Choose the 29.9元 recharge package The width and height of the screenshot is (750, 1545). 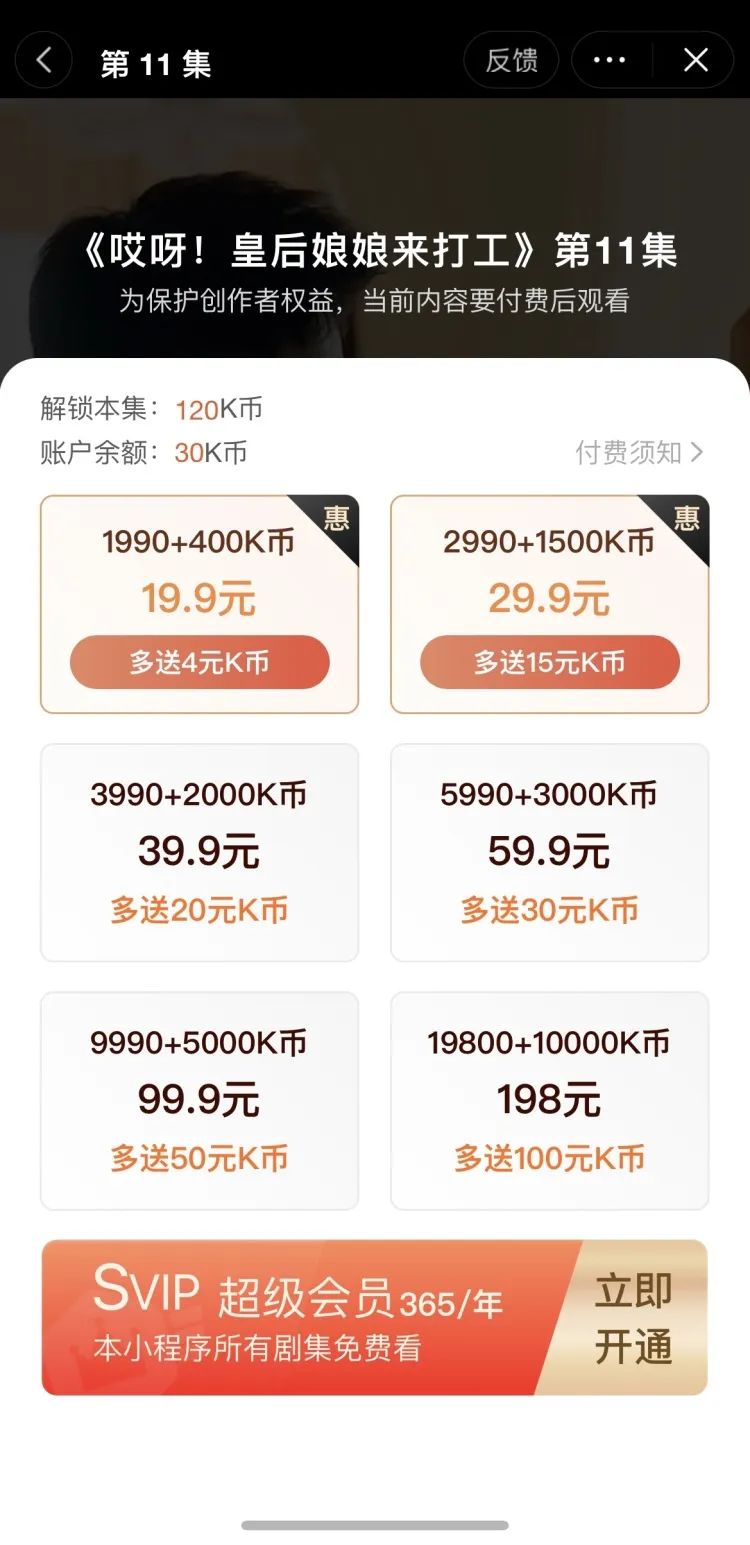tap(549, 604)
